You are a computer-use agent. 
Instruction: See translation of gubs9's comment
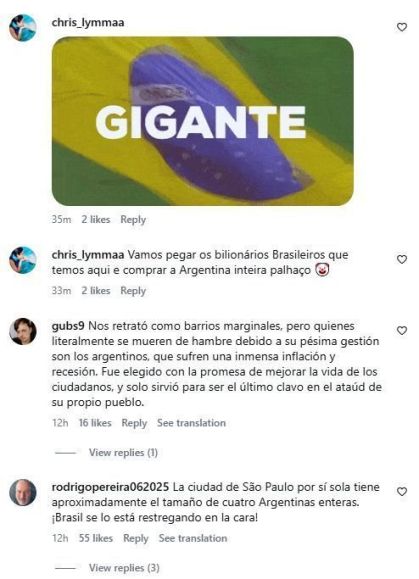(x=191, y=423)
